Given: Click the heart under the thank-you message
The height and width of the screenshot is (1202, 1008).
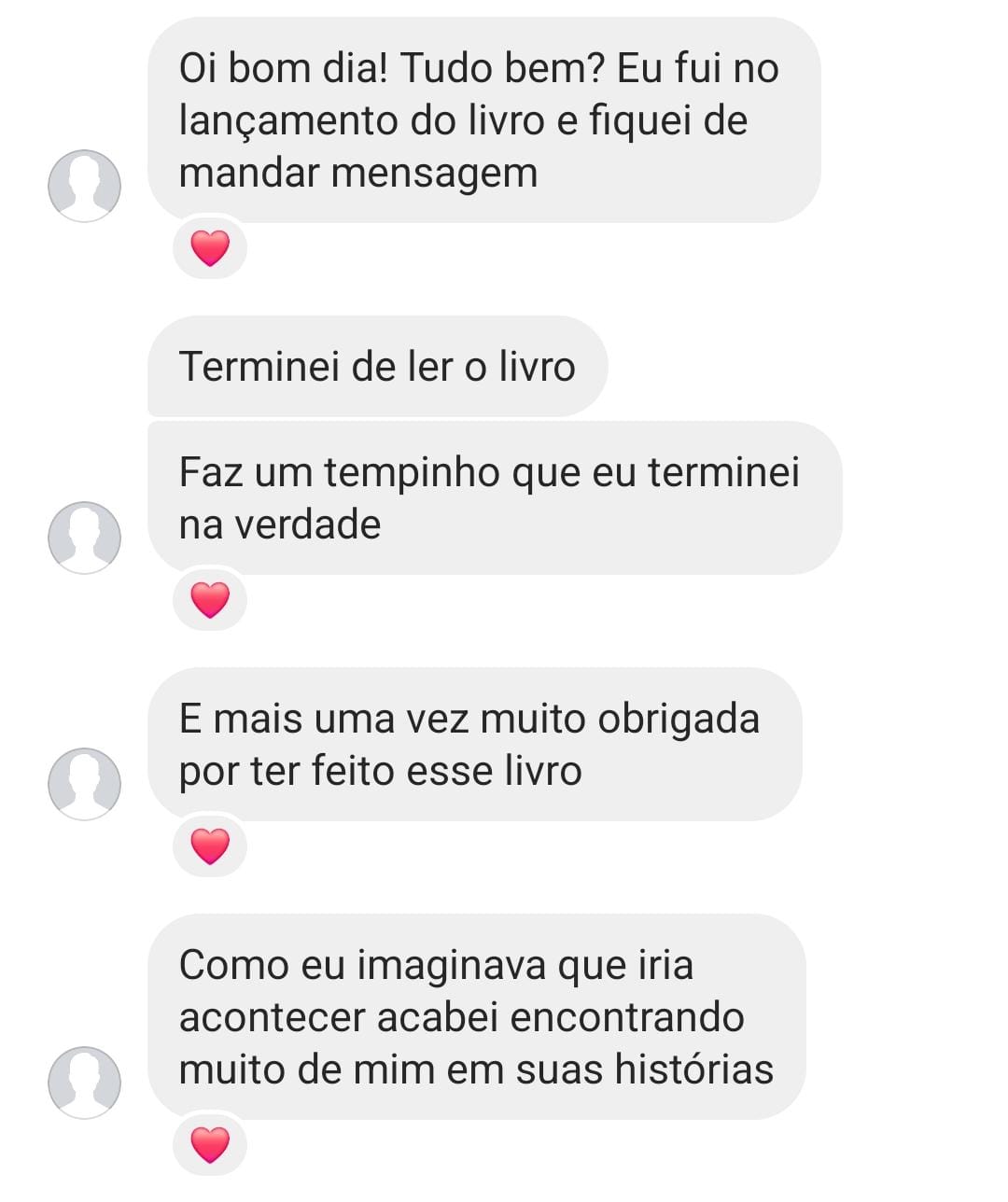Looking at the screenshot, I should (x=209, y=847).
